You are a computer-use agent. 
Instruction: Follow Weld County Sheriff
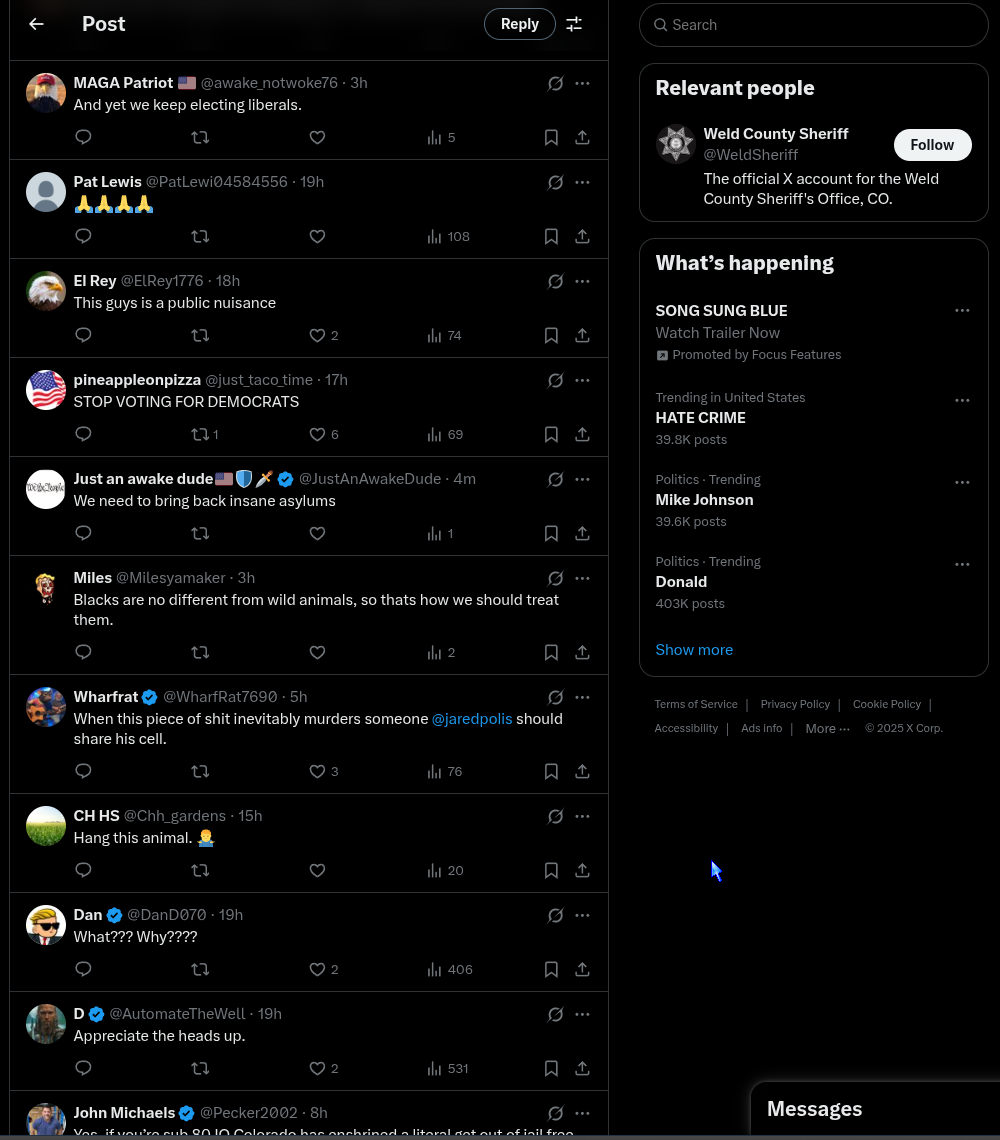[931, 145]
